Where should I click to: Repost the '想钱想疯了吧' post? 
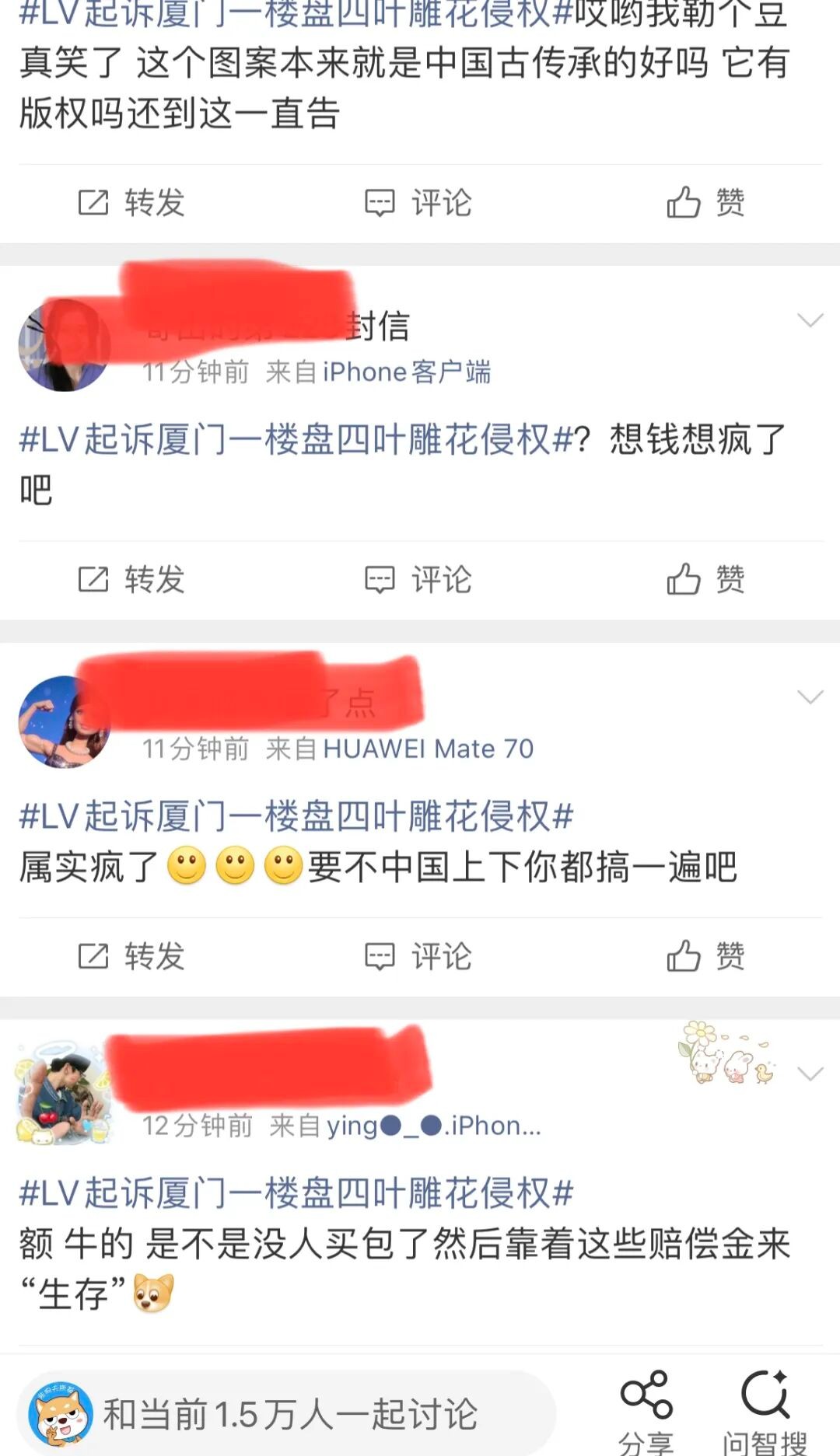click(131, 579)
